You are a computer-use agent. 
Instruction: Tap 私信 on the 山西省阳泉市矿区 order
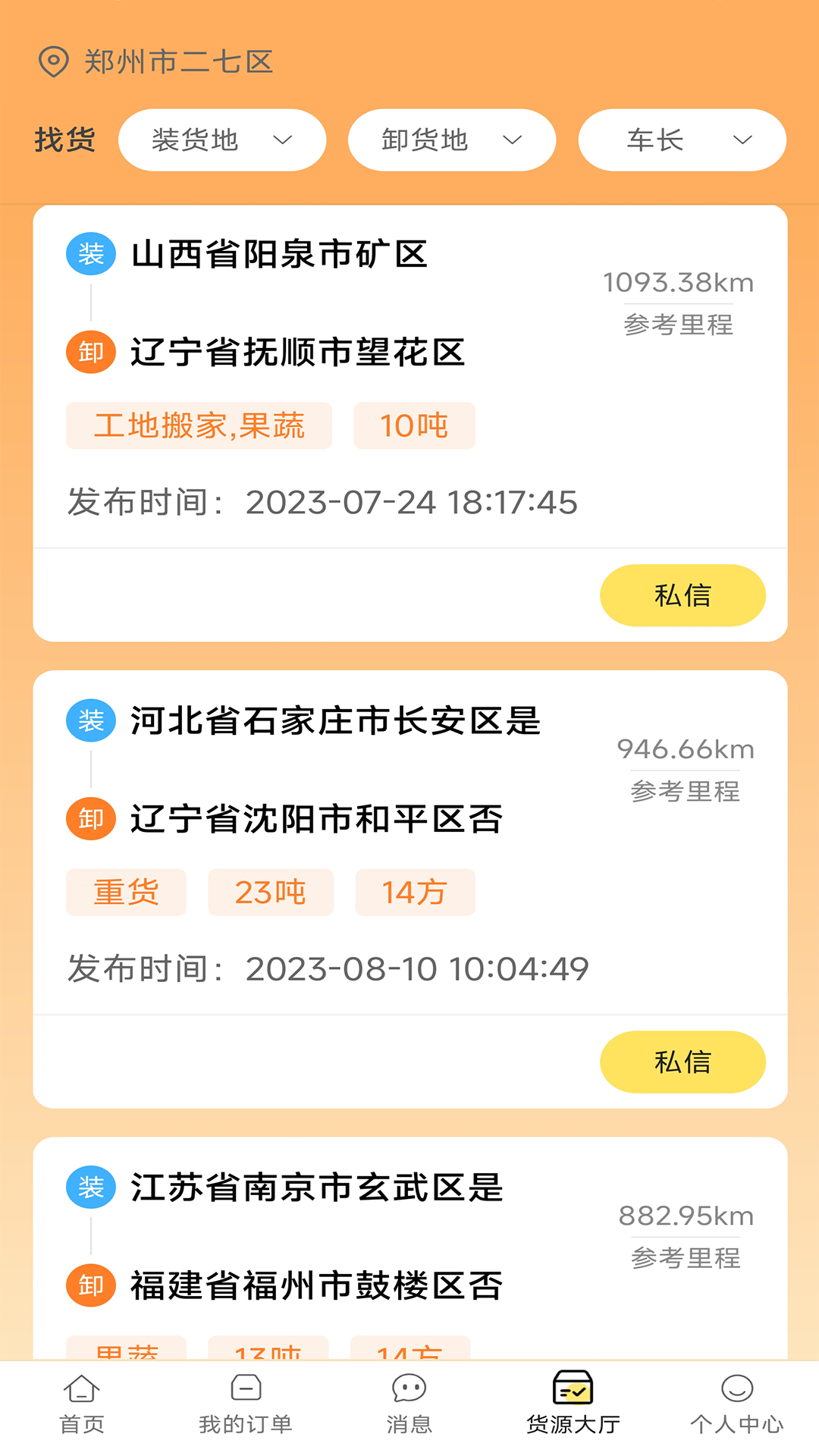[x=682, y=595]
